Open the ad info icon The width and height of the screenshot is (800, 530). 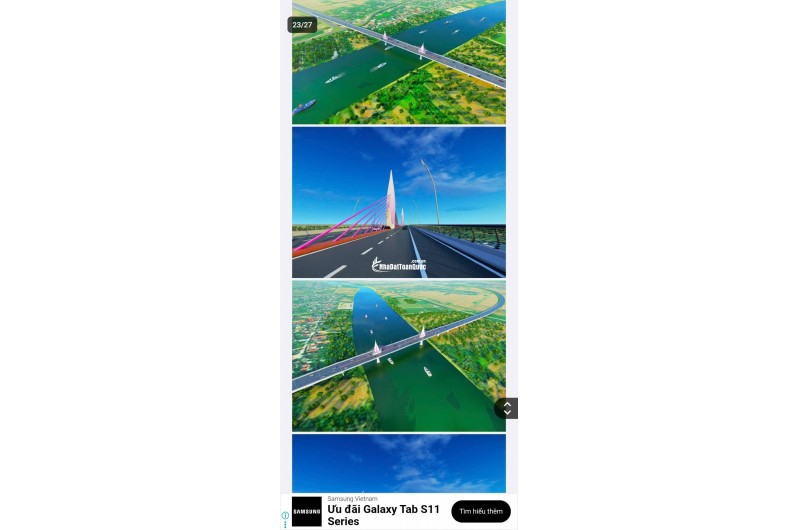tap(285, 515)
